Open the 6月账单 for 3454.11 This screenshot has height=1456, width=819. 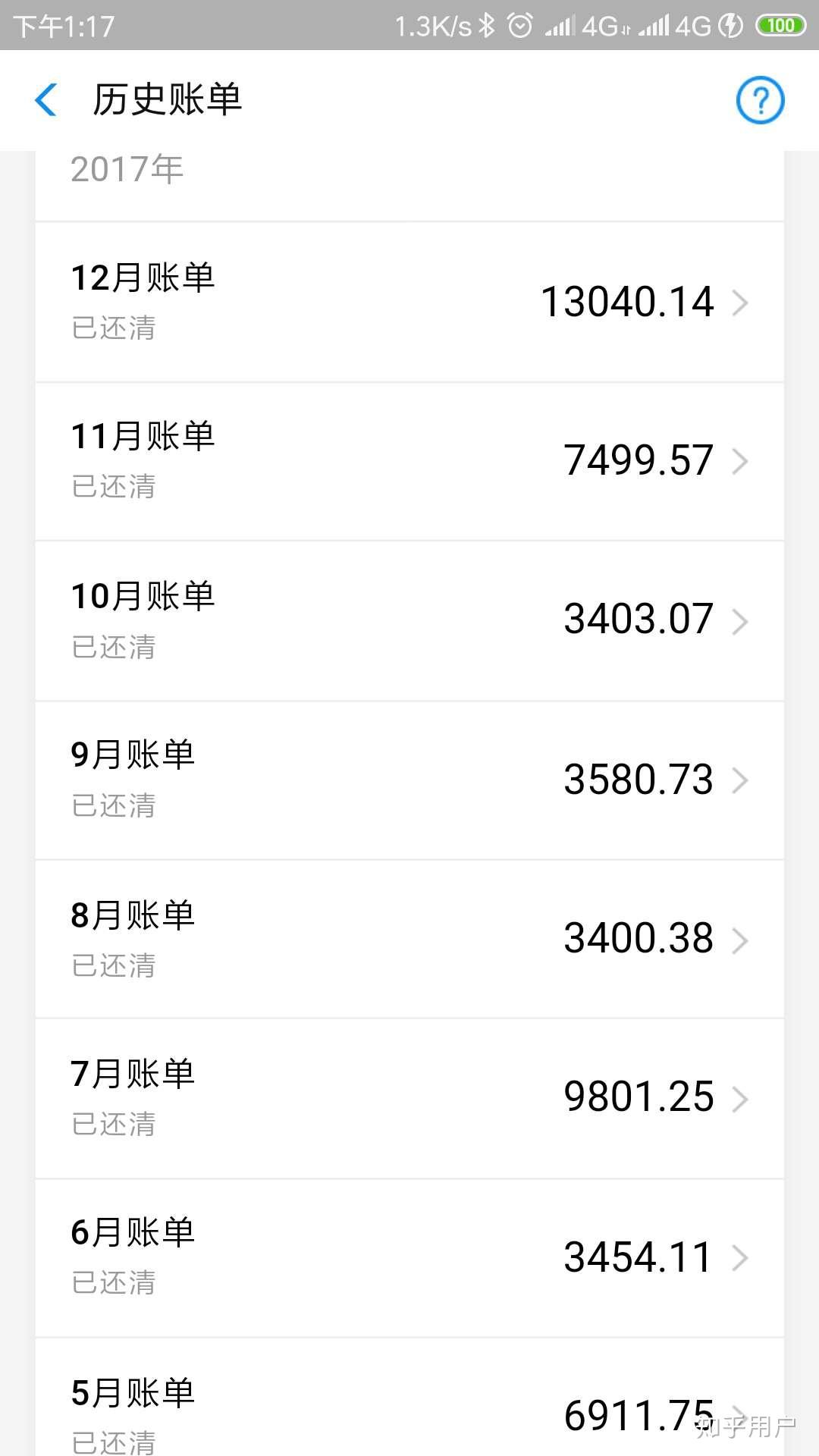click(409, 1257)
